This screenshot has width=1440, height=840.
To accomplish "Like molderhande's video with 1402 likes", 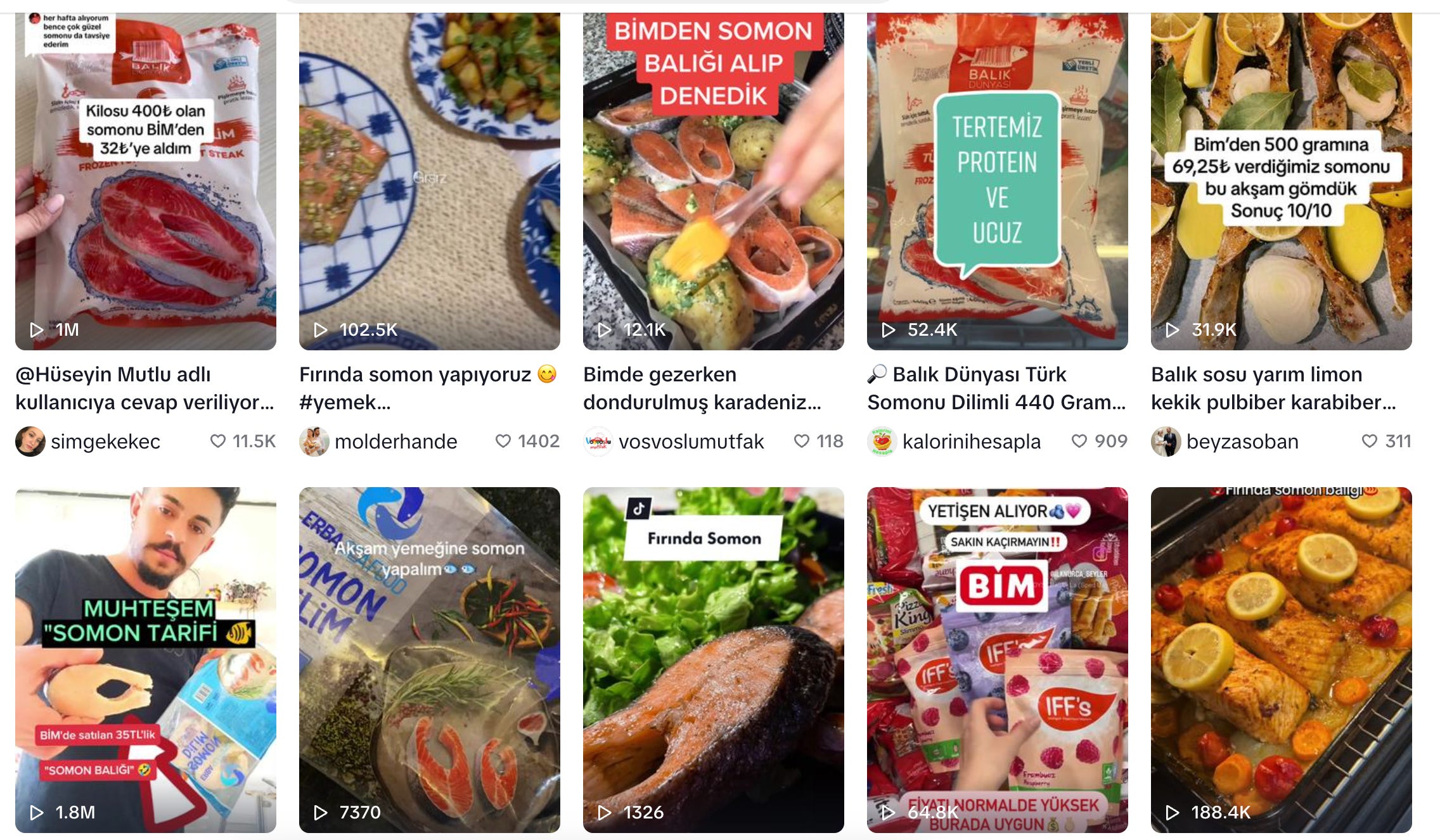I will click(503, 441).
